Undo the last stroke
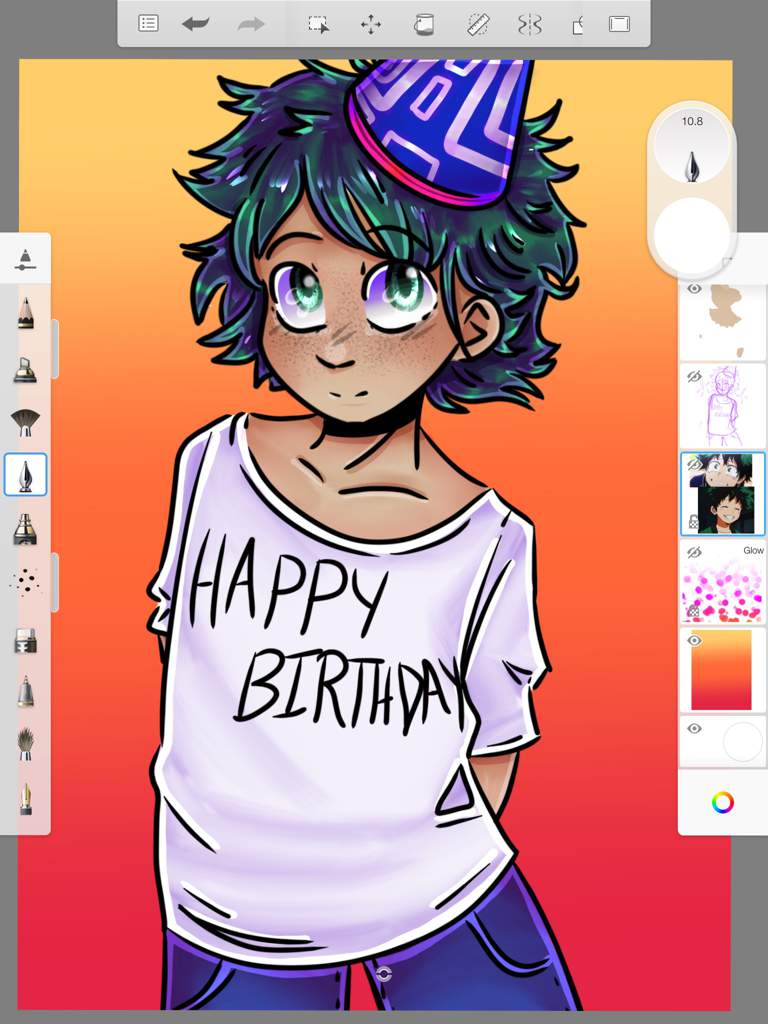 [x=196, y=23]
